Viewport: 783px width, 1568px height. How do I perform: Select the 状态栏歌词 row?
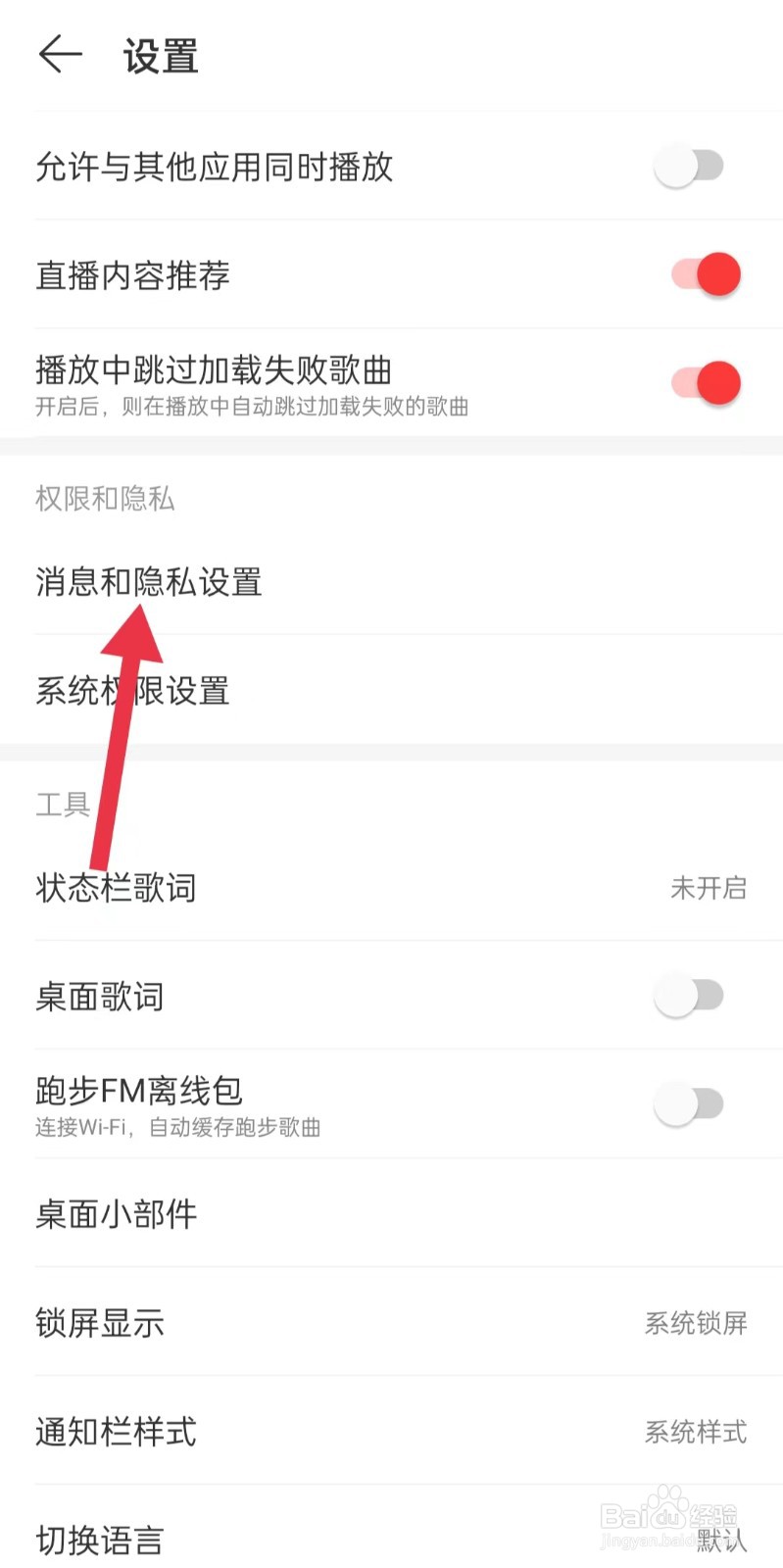(x=116, y=888)
